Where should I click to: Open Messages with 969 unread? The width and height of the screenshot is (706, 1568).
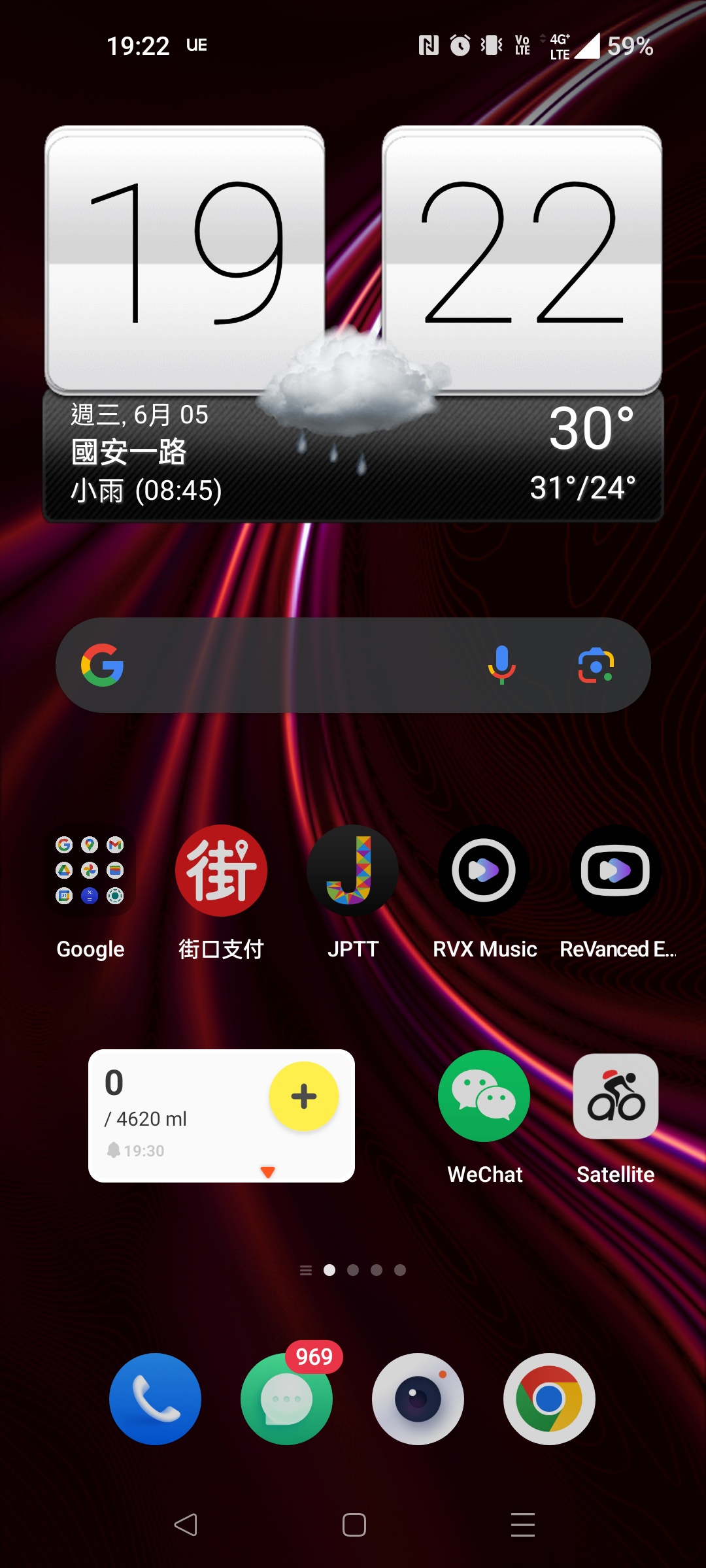(286, 1399)
